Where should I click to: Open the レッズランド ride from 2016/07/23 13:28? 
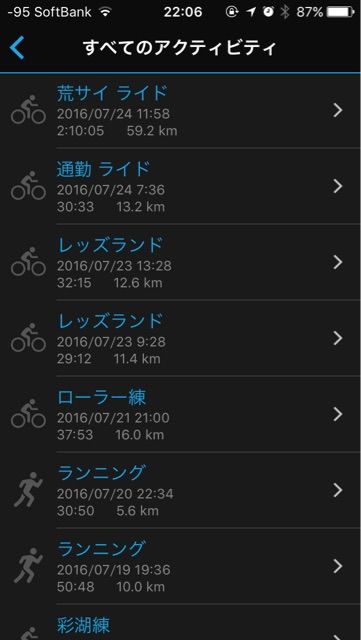tap(180, 262)
